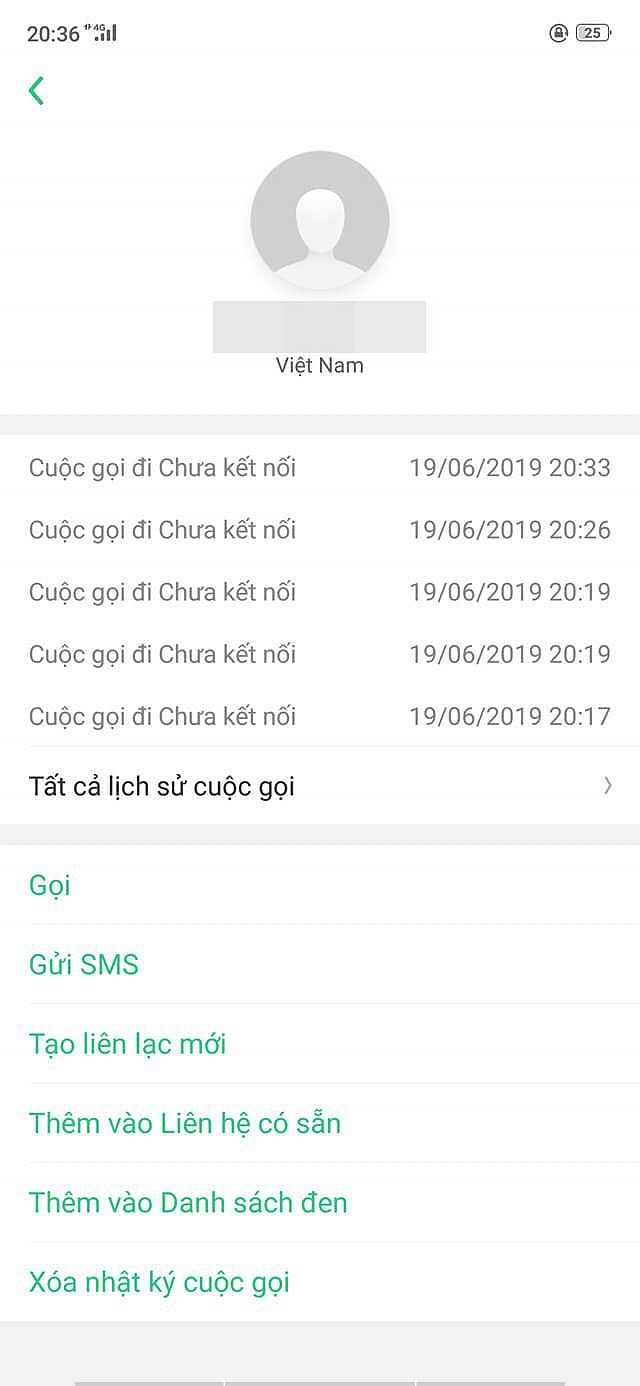Add number via Thêm vào Danh sách đen
The image size is (640, 1386).
188,1202
